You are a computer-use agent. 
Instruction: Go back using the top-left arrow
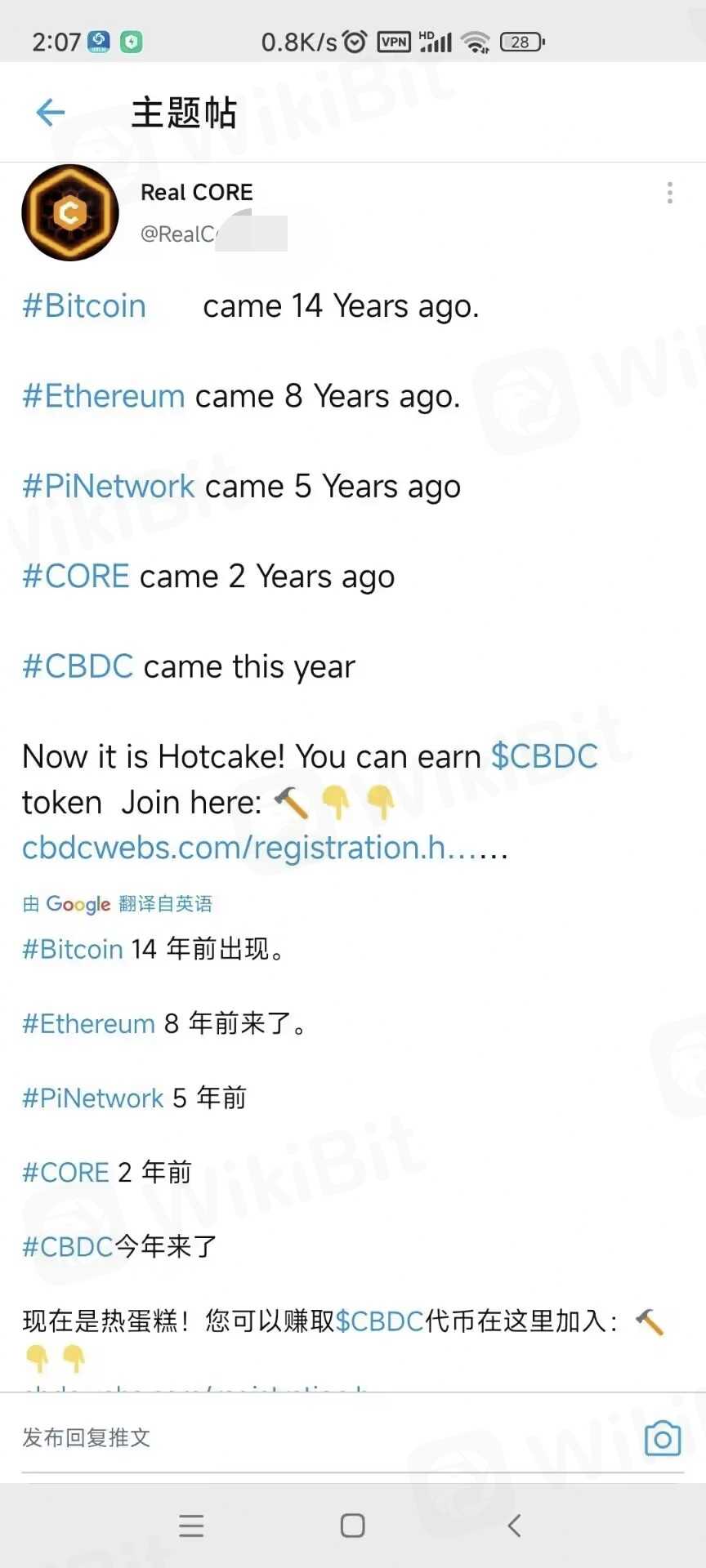pyautogui.click(x=51, y=112)
